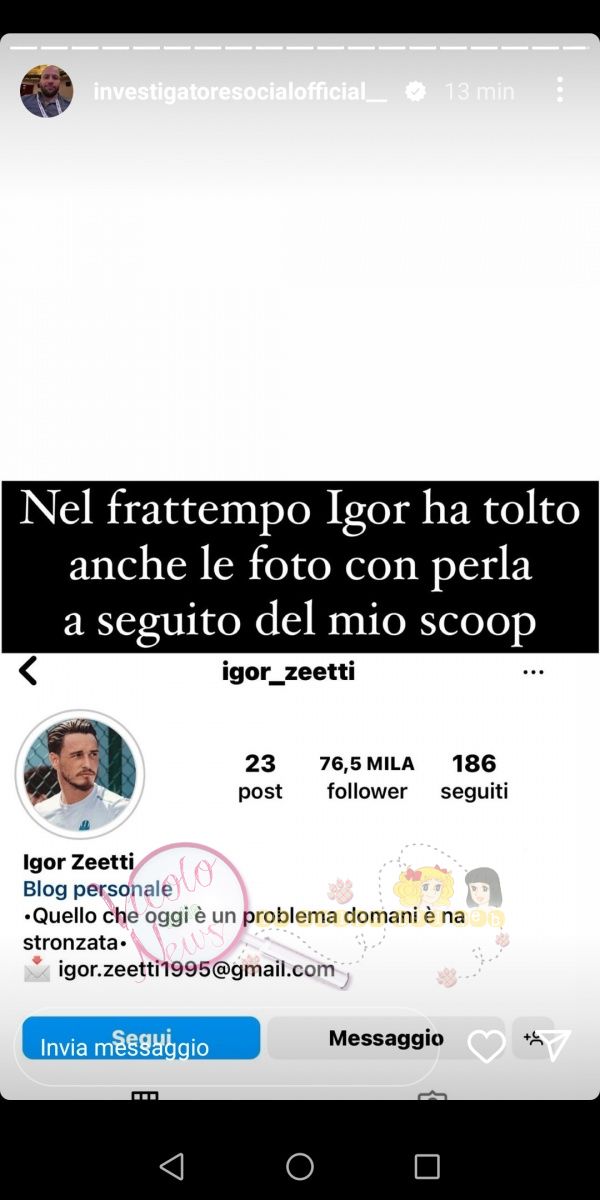Image resolution: width=600 pixels, height=1200 pixels.
Task: Like this story with the heart
Action: tap(487, 1047)
